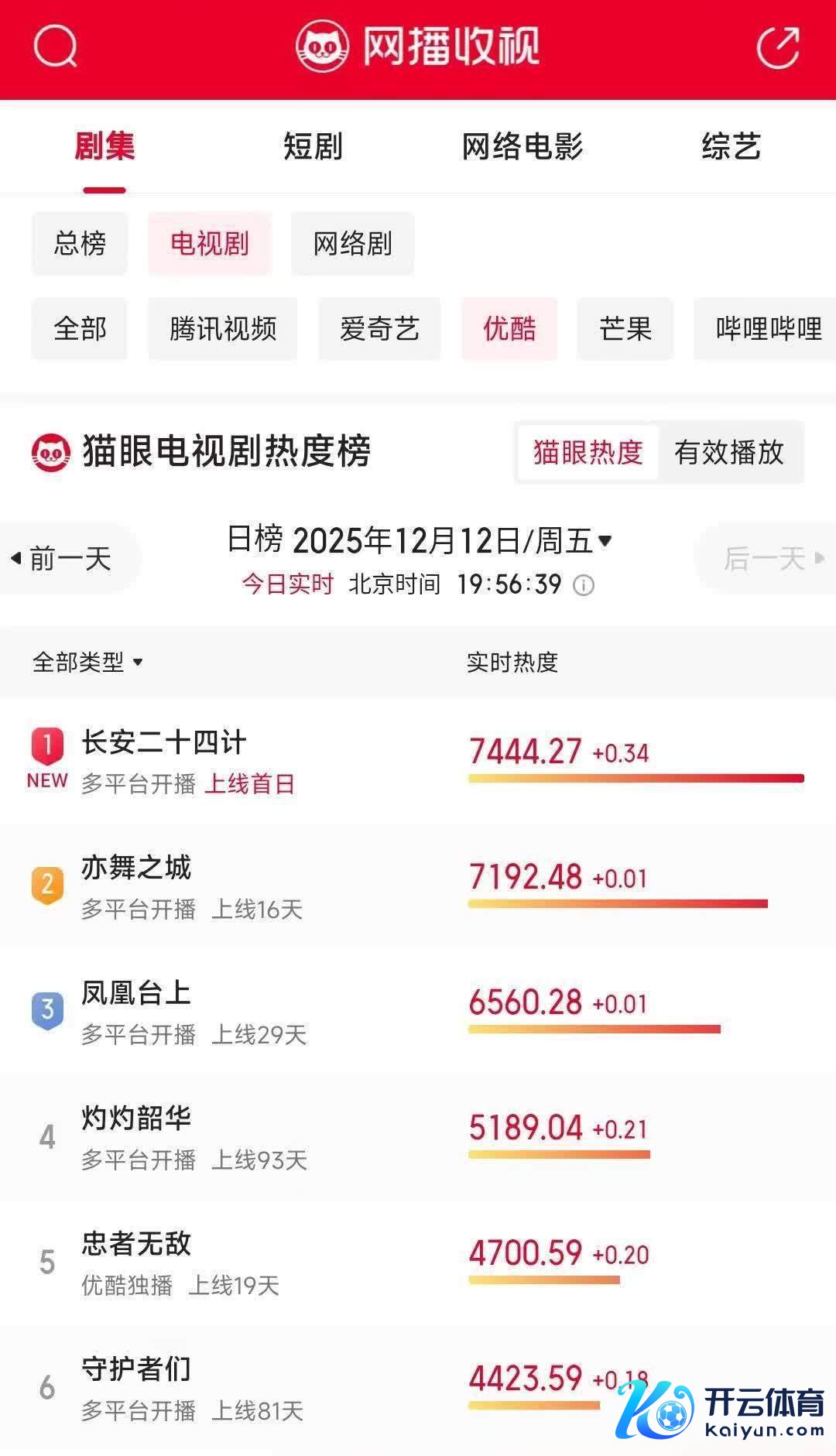Viewport: 836px width, 1456px height.
Task: Open 灼灼韶华 details
Action: tap(136, 1119)
